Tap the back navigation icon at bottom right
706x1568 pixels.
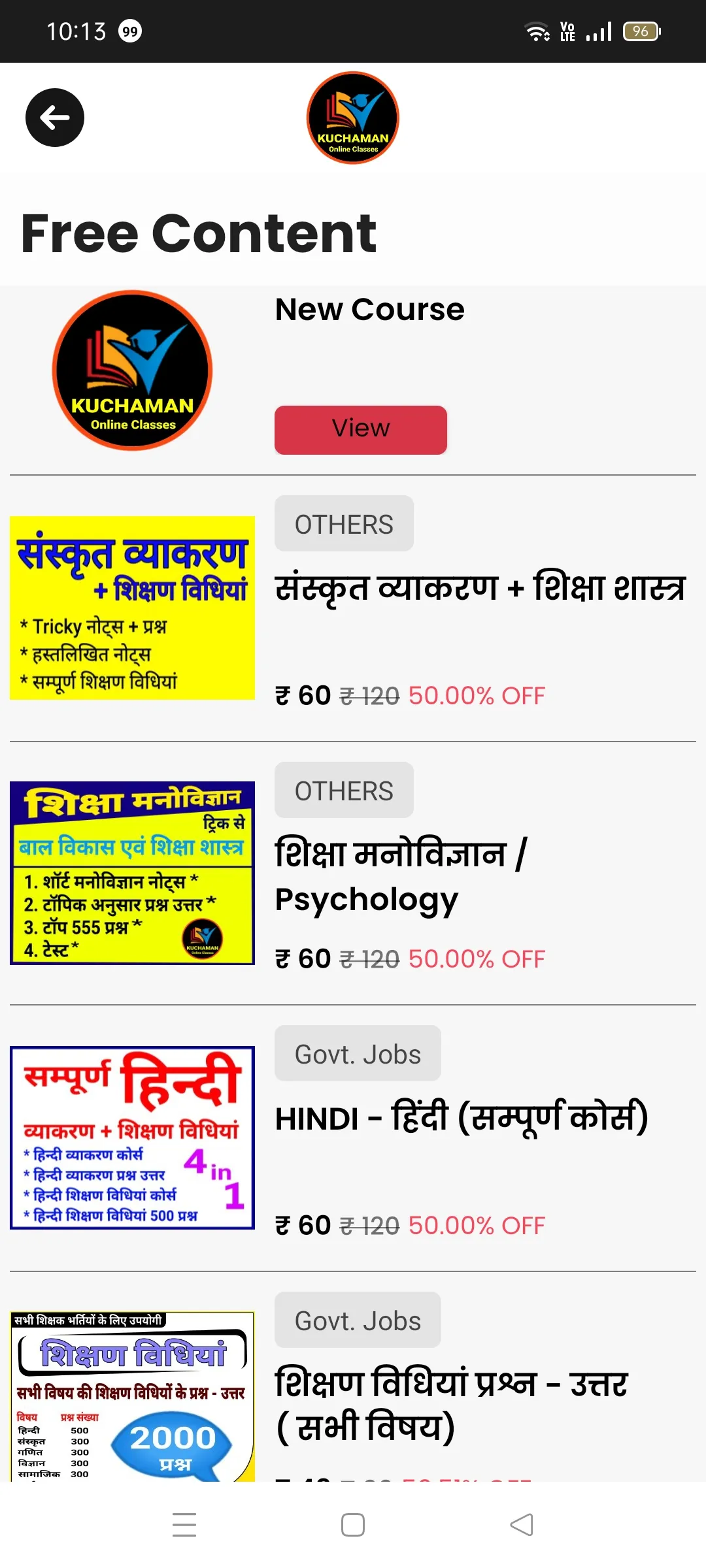[521, 1524]
